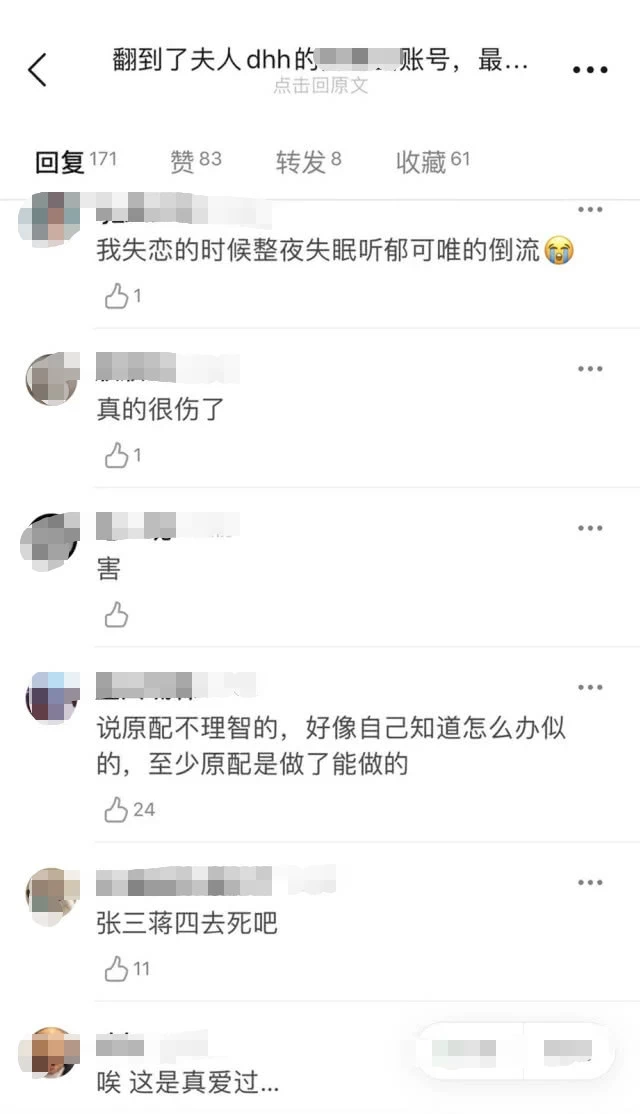The image size is (640, 1114).
Task: View avatar of 真的很伤了 commenter
Action: [x=50, y=381]
